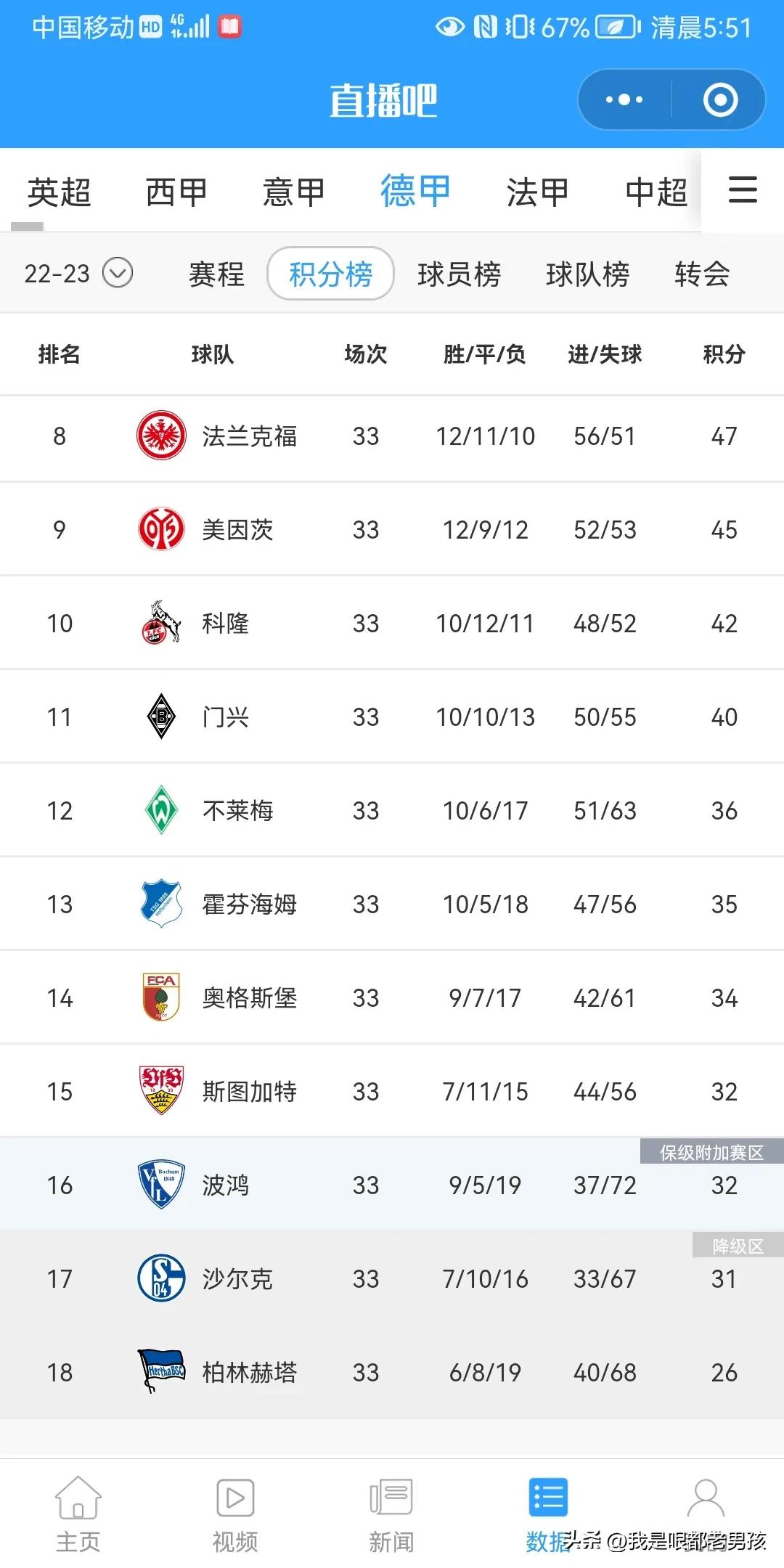Select the 赛程 schedule tab
This screenshot has height=1568, width=784.
coord(216,274)
